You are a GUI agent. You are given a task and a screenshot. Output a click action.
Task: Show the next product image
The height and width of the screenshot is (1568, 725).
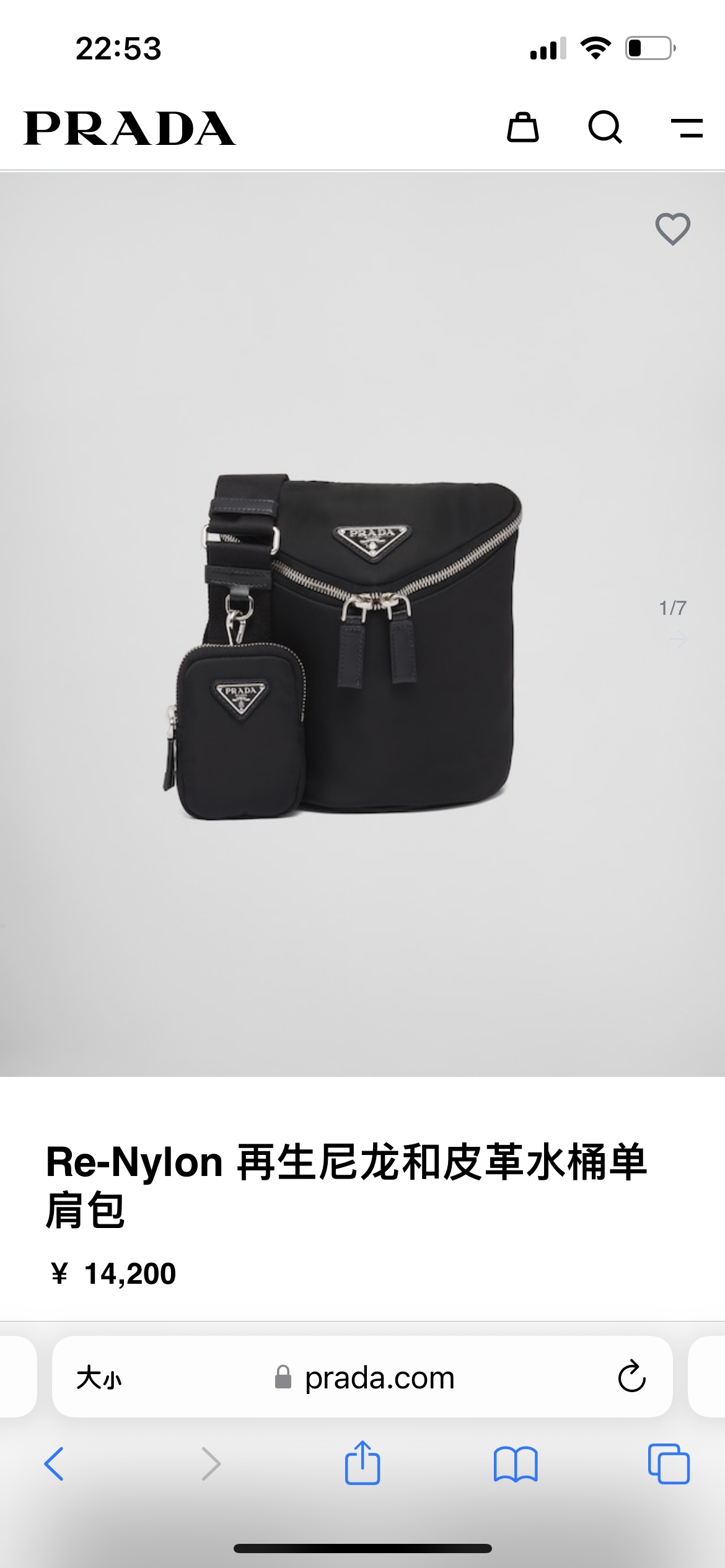[x=679, y=639]
